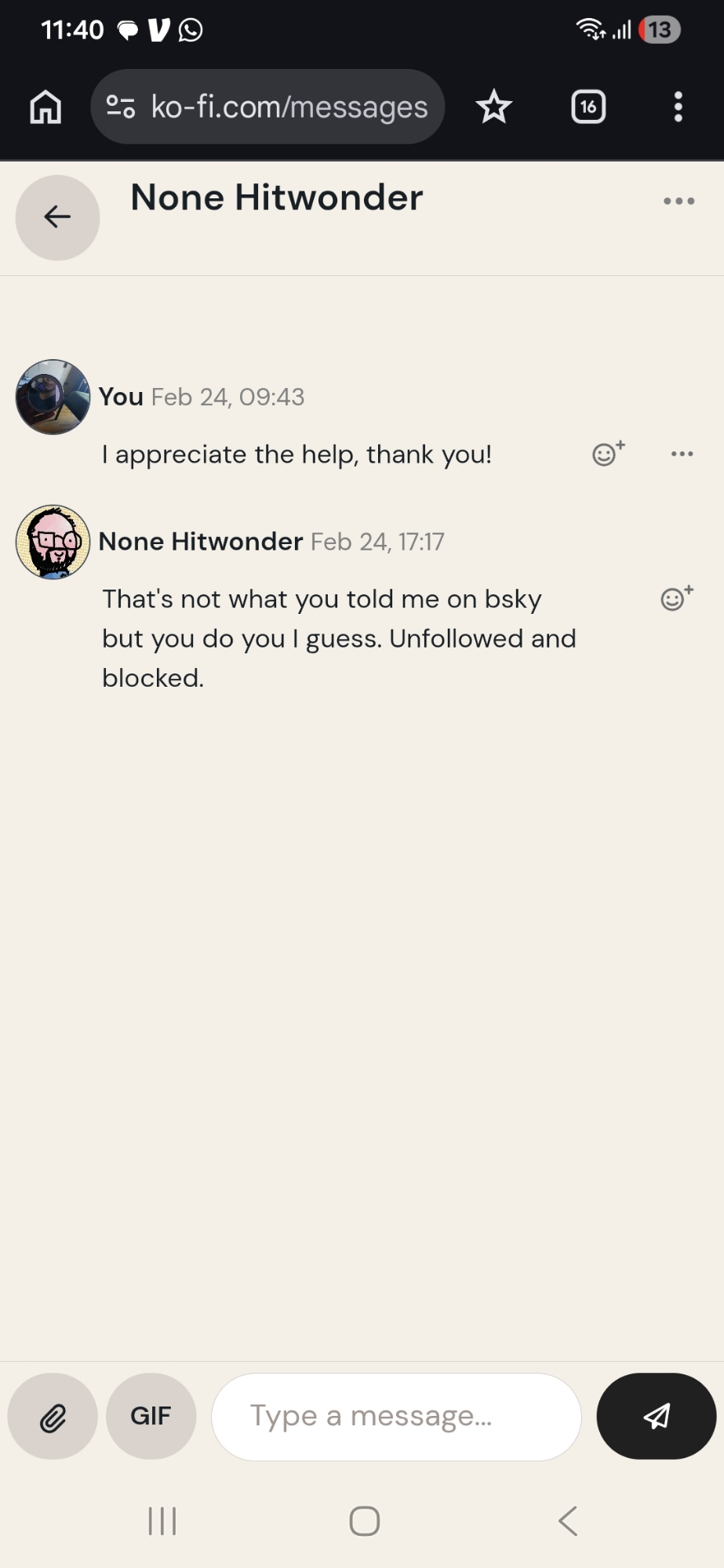
Task: React with emoji to None Hitwonder's message
Action: pyautogui.click(x=675, y=599)
